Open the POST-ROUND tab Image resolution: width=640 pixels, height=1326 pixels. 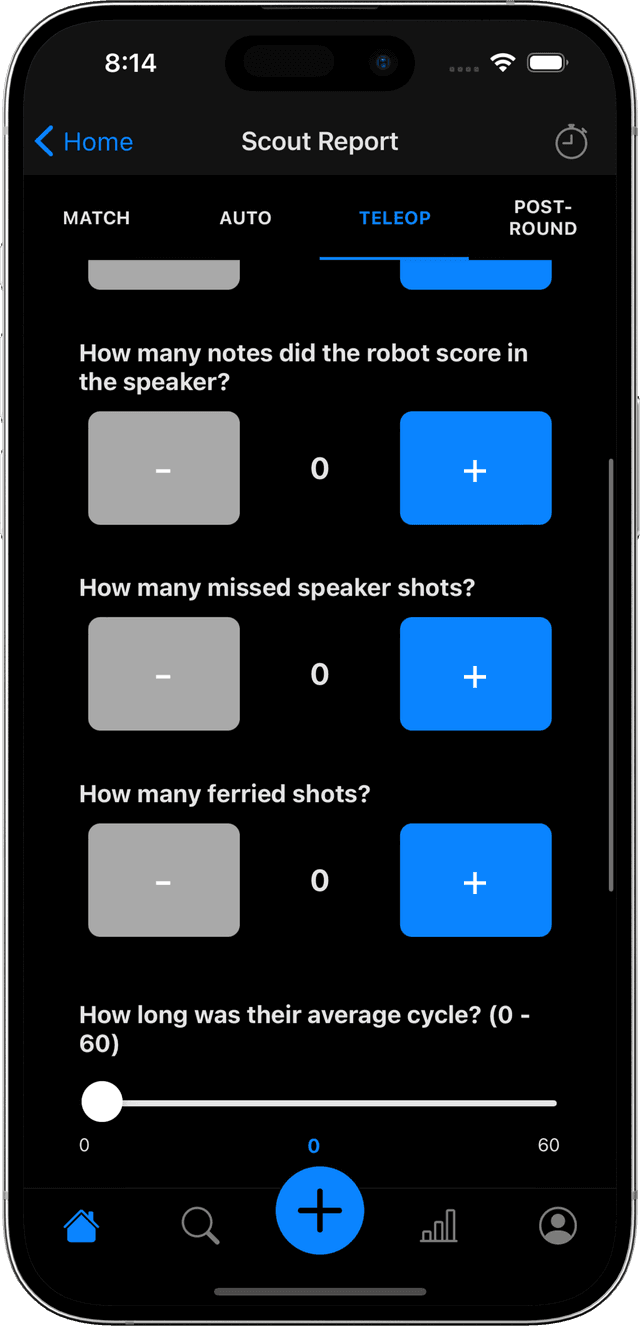(x=543, y=218)
